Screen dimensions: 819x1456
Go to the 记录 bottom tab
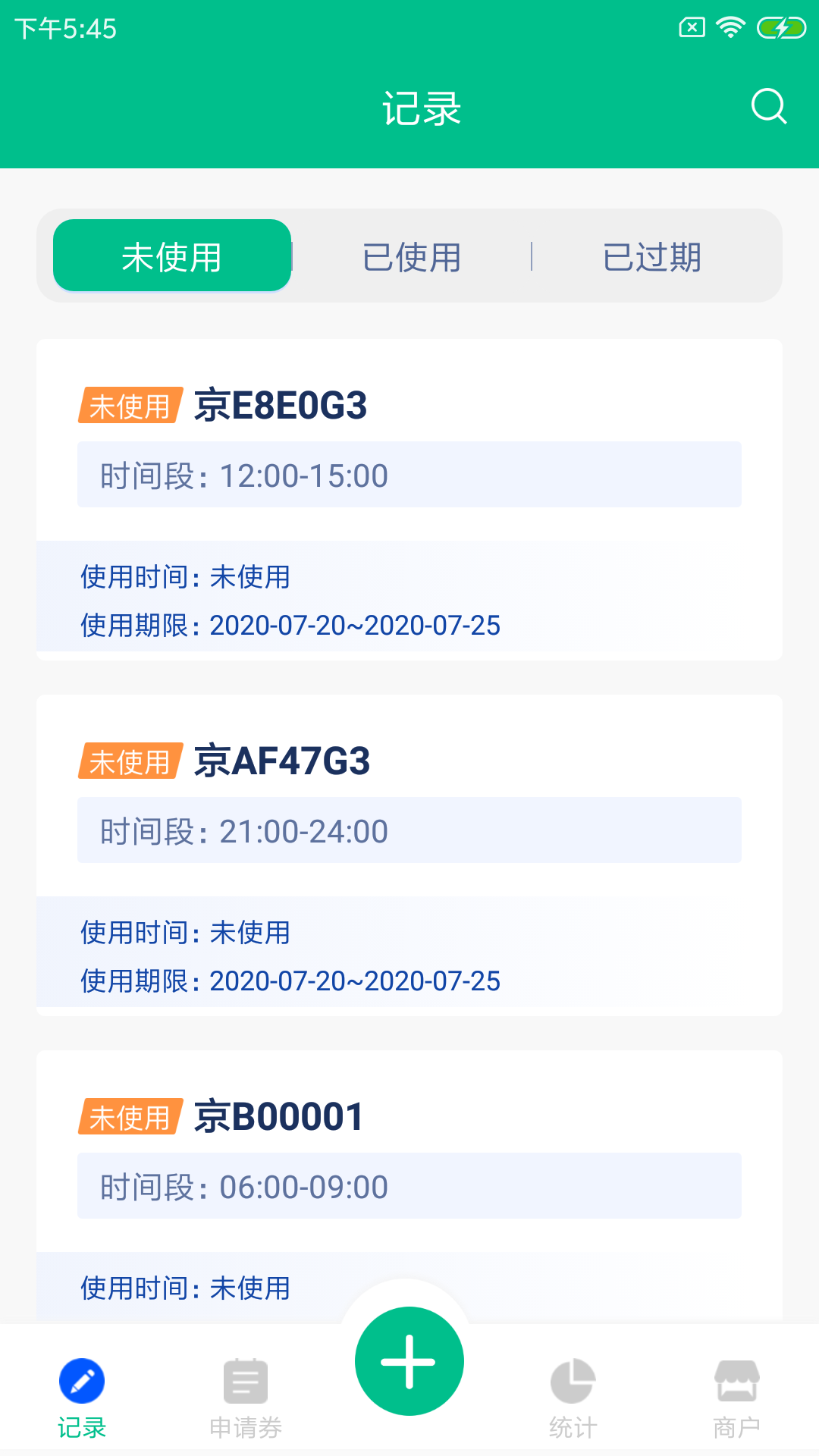82,1399
